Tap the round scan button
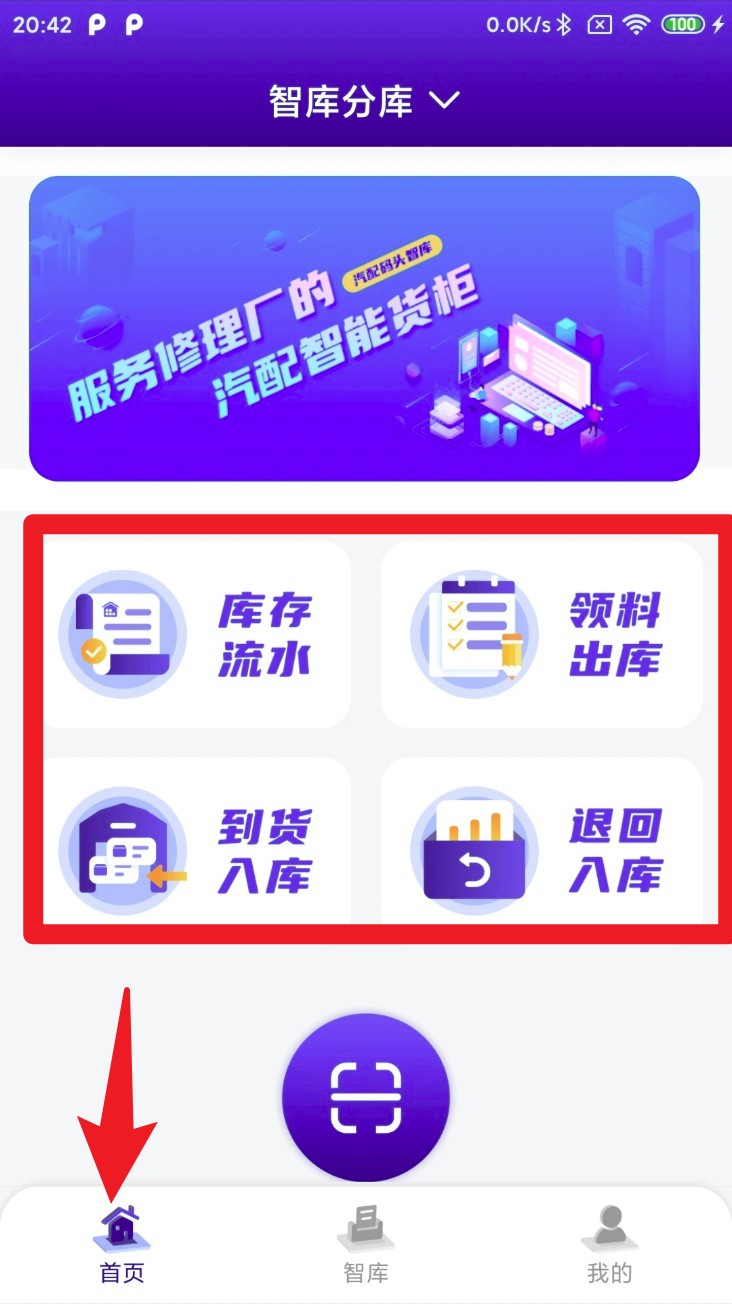This screenshot has width=732, height=1304. pos(366,1097)
